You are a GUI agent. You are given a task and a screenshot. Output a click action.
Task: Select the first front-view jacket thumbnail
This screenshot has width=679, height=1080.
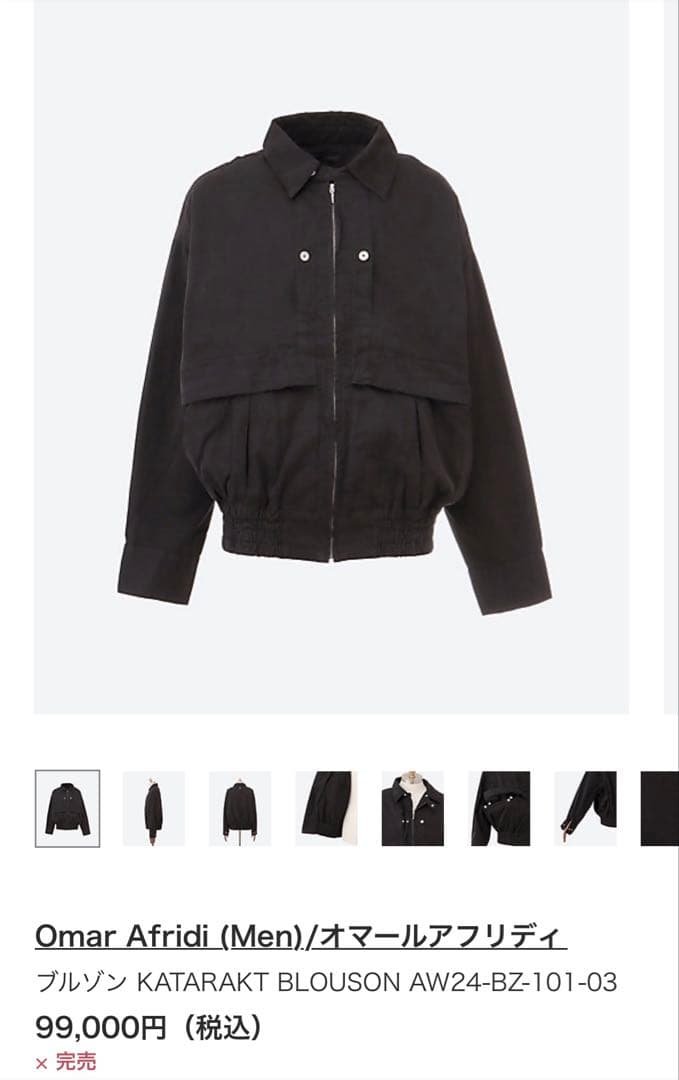67,808
